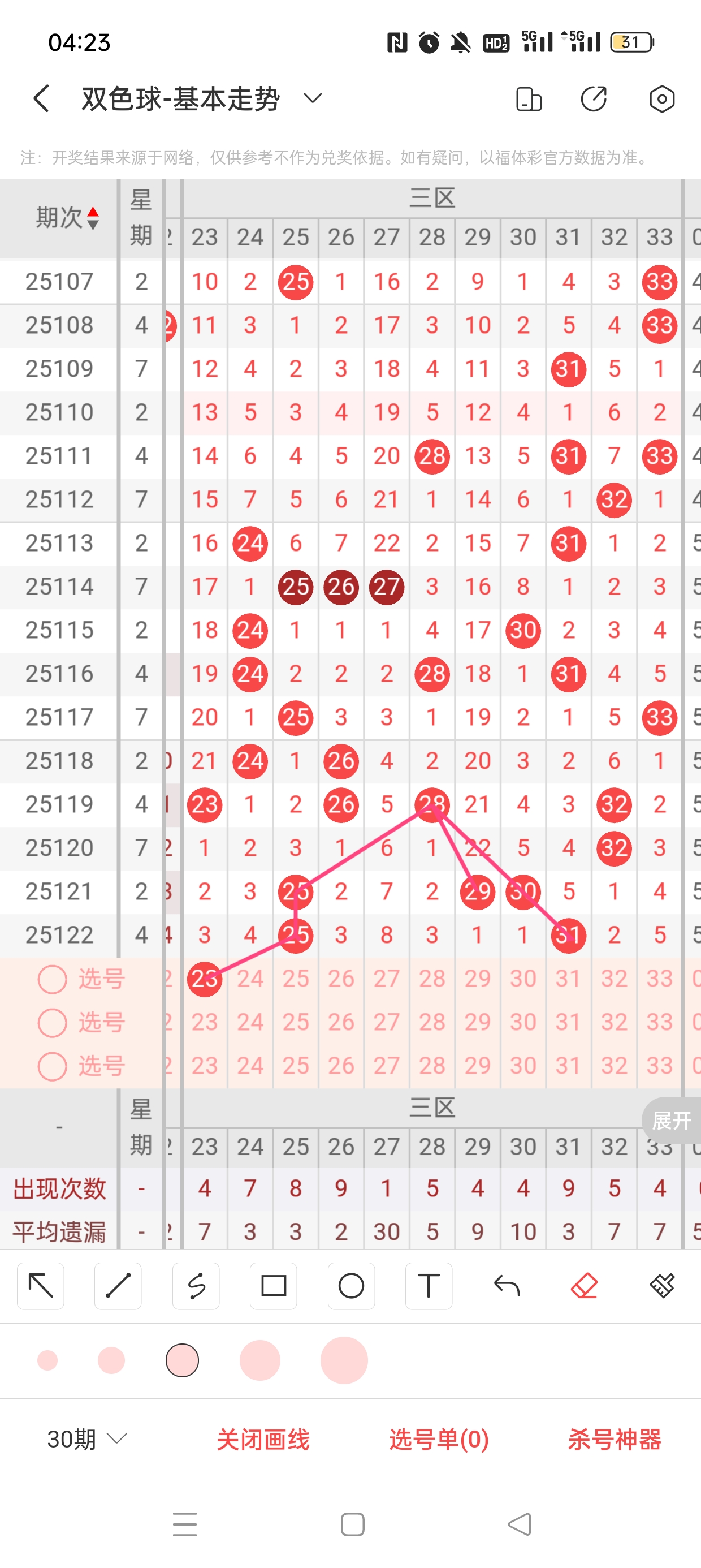Open 选号单(0) selection list
This screenshot has width=701, height=1568.
click(439, 1439)
